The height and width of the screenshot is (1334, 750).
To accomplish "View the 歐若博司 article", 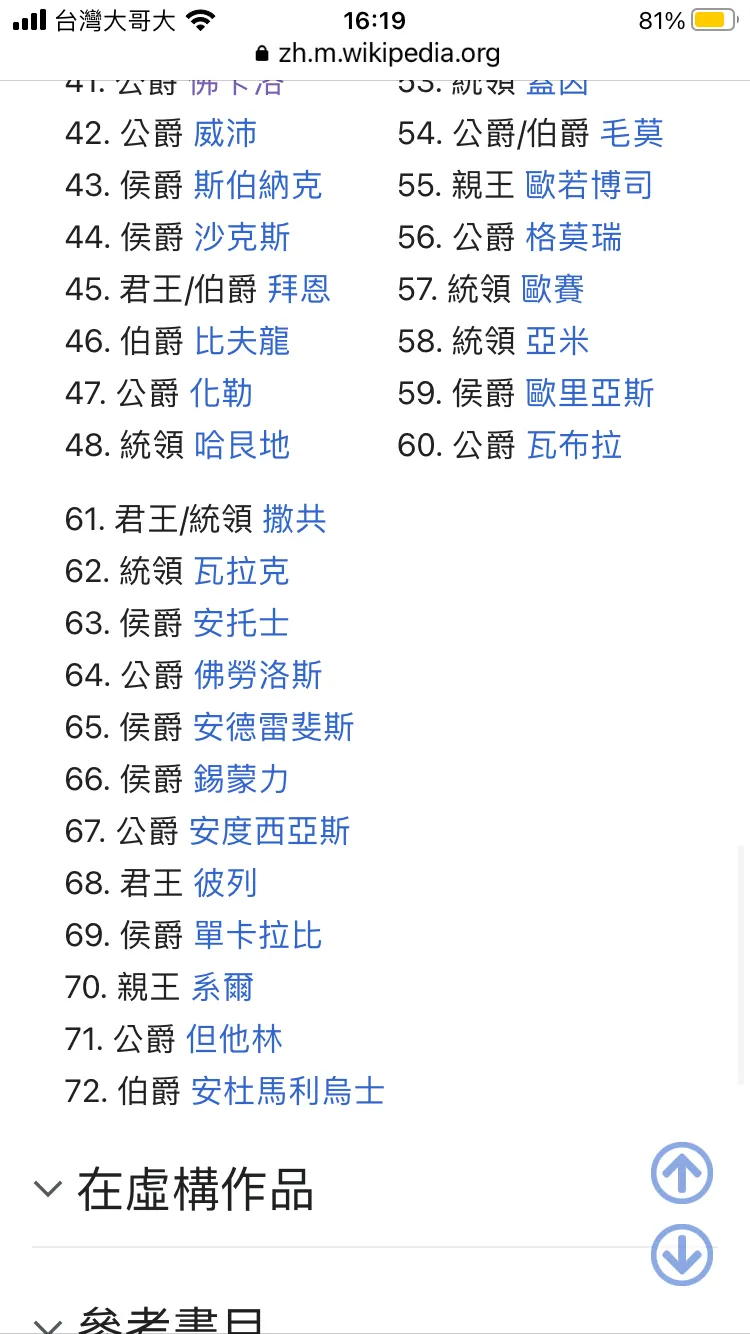I will (589, 186).
